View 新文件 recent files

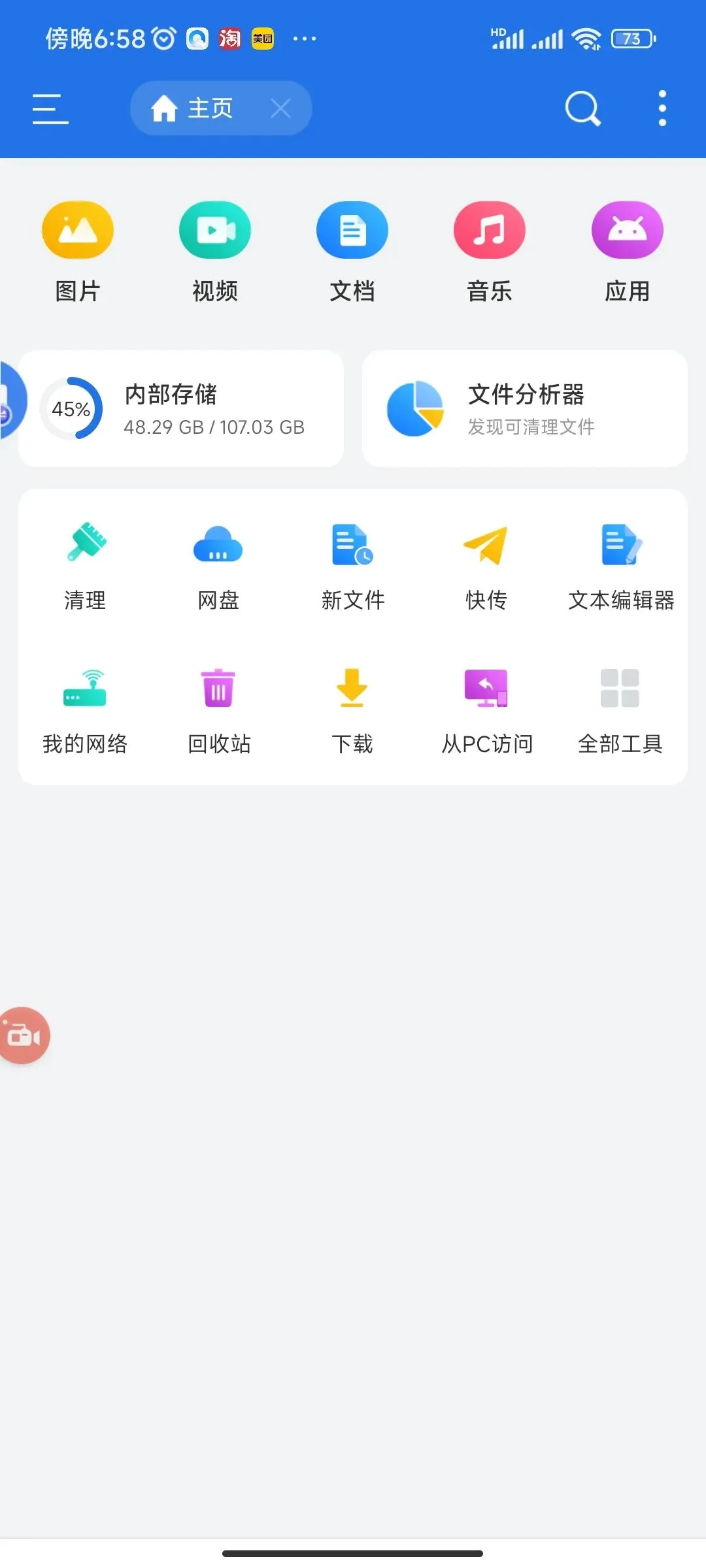click(x=353, y=566)
